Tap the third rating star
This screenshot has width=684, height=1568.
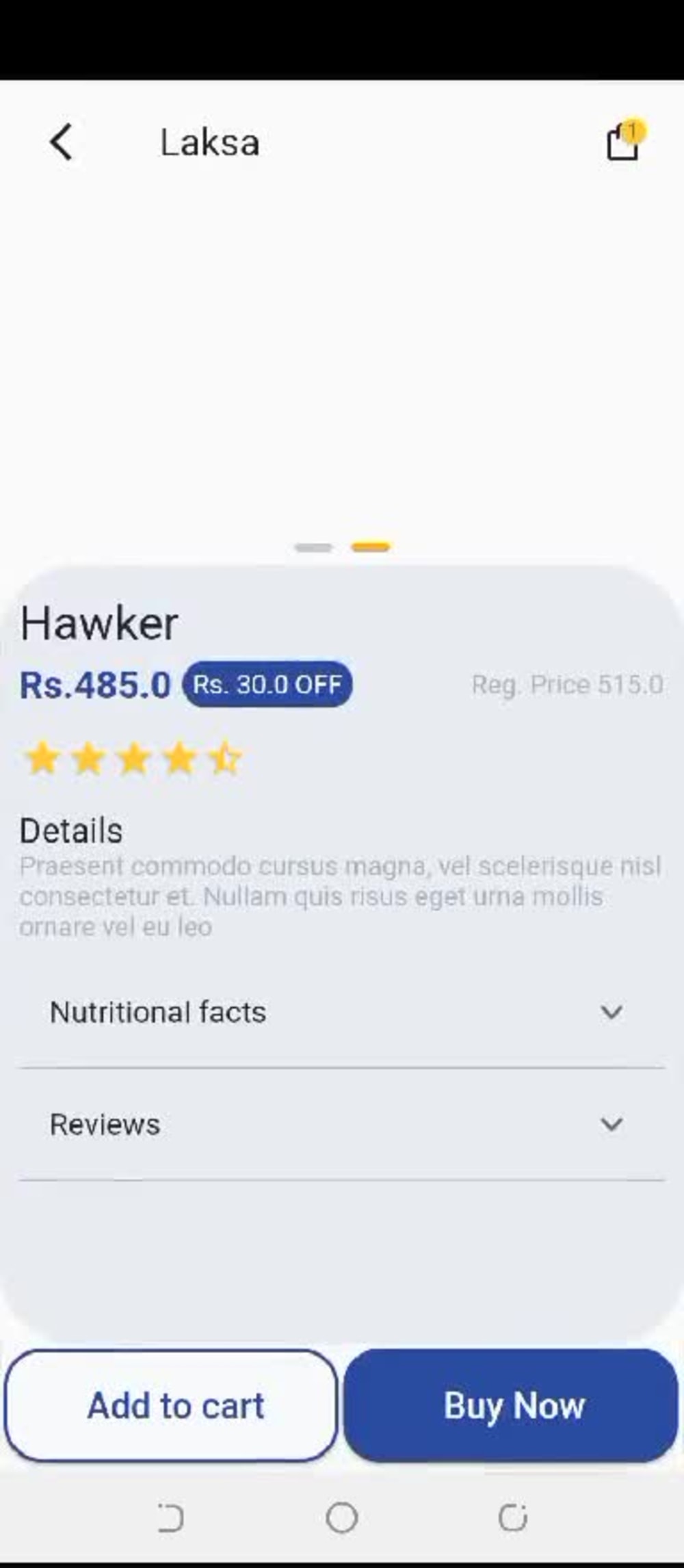tap(135, 758)
